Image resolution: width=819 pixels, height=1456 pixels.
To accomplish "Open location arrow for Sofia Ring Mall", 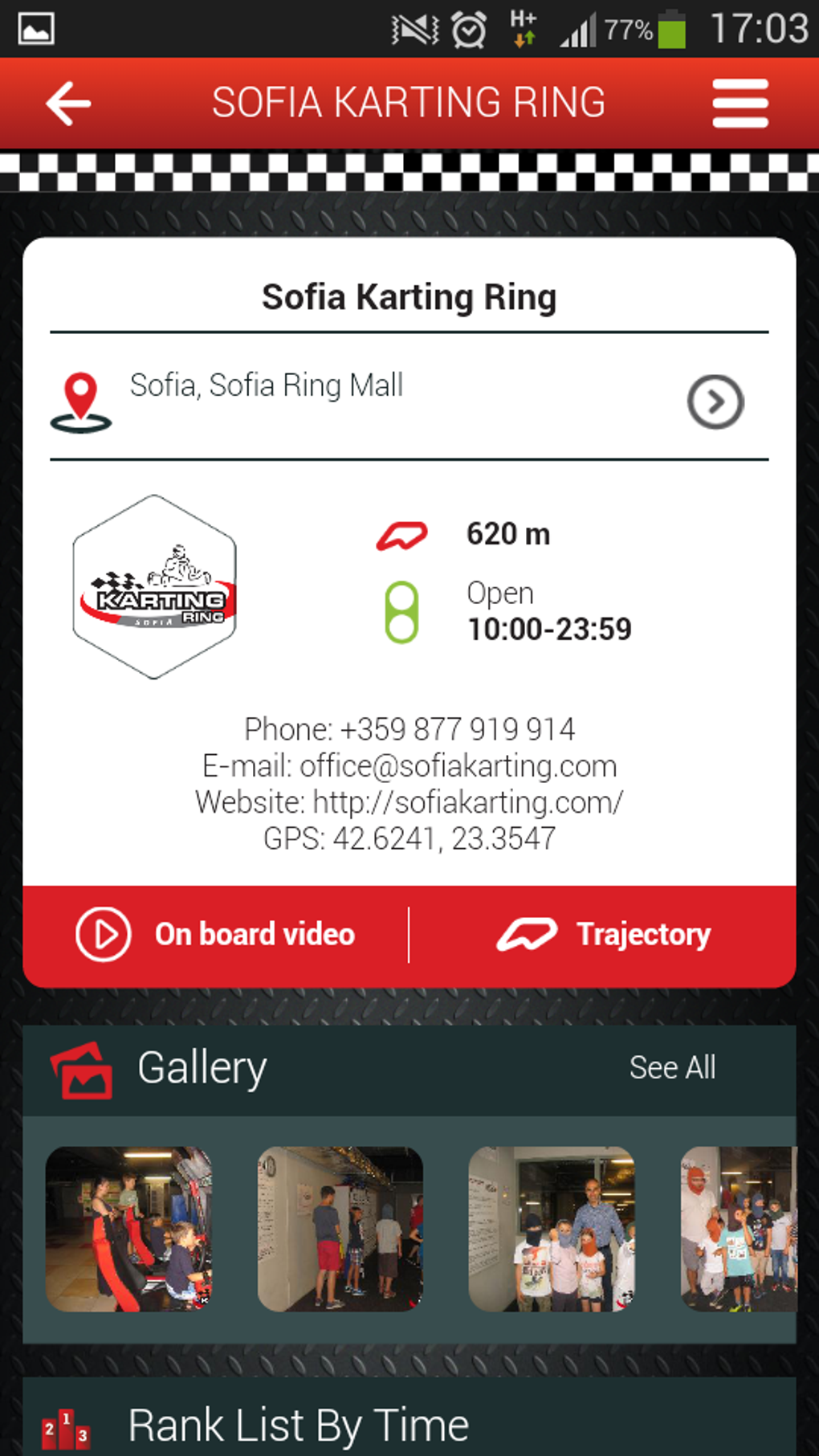I will (715, 402).
